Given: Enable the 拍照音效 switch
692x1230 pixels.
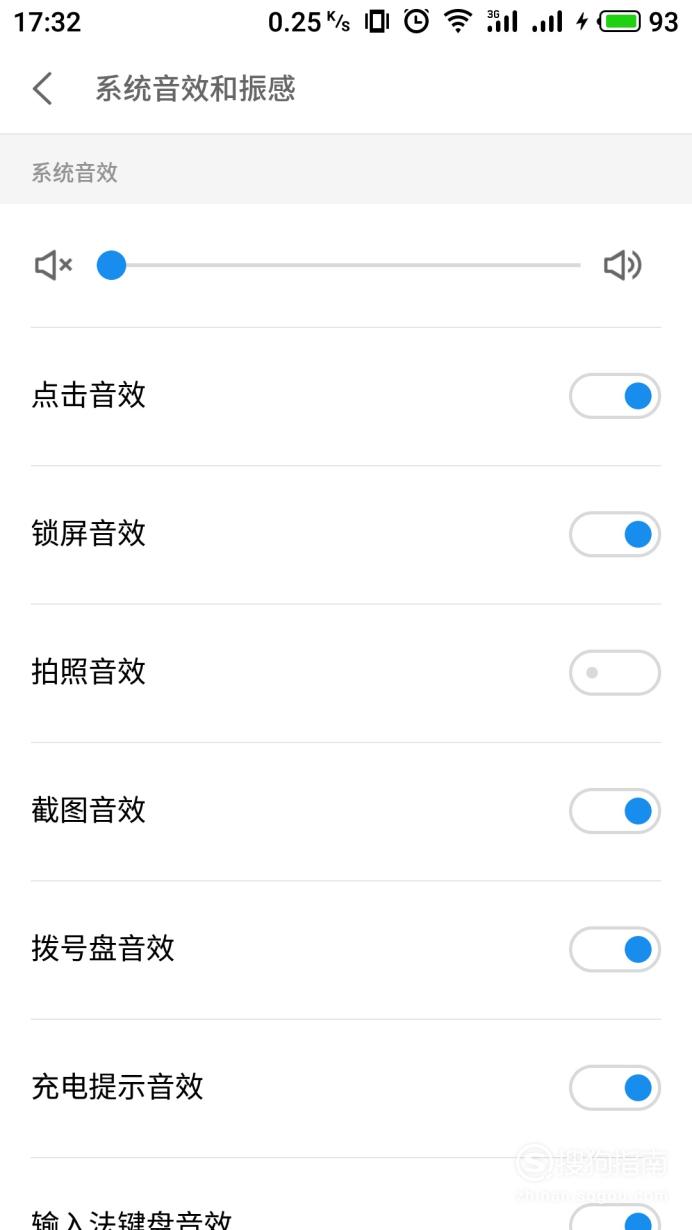Looking at the screenshot, I should click(x=615, y=672).
